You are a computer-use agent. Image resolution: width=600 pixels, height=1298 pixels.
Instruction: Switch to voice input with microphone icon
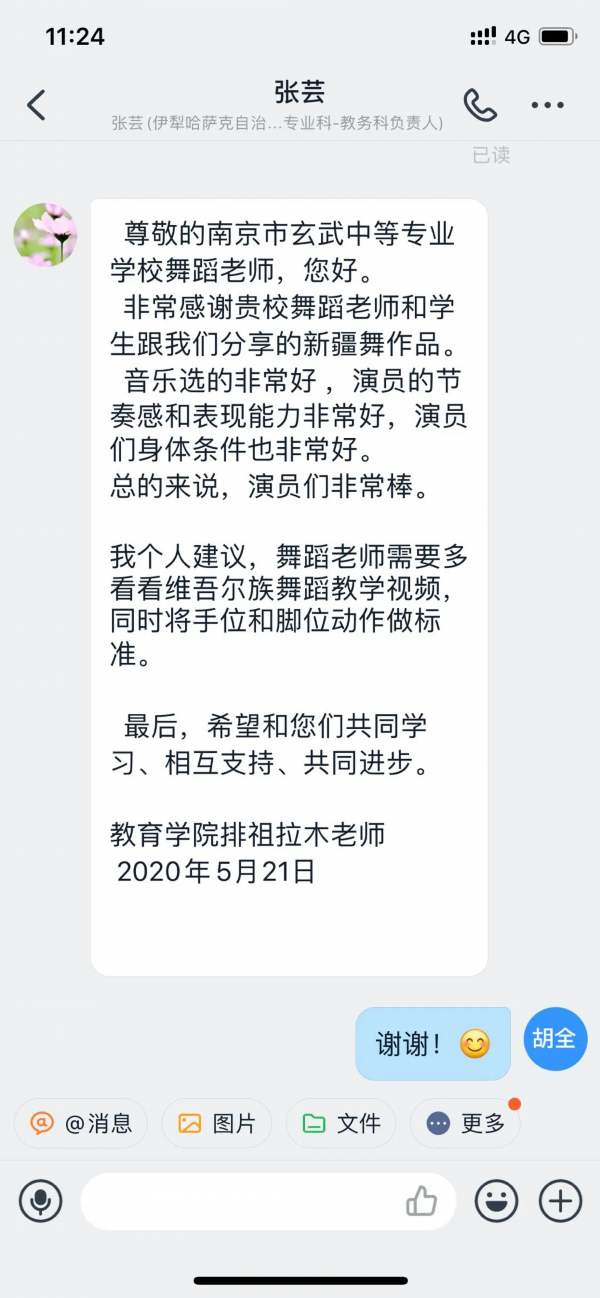click(x=40, y=1201)
